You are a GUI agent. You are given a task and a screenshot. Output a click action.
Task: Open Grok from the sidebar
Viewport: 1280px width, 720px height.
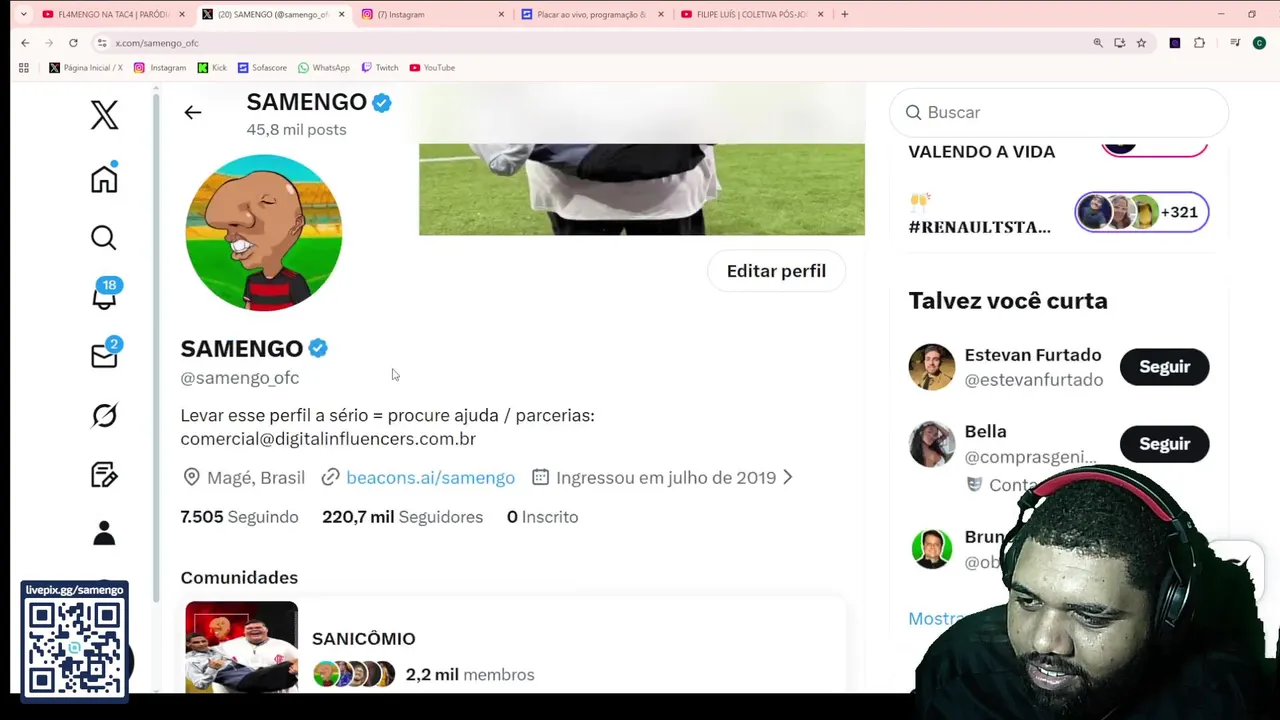[x=104, y=415]
